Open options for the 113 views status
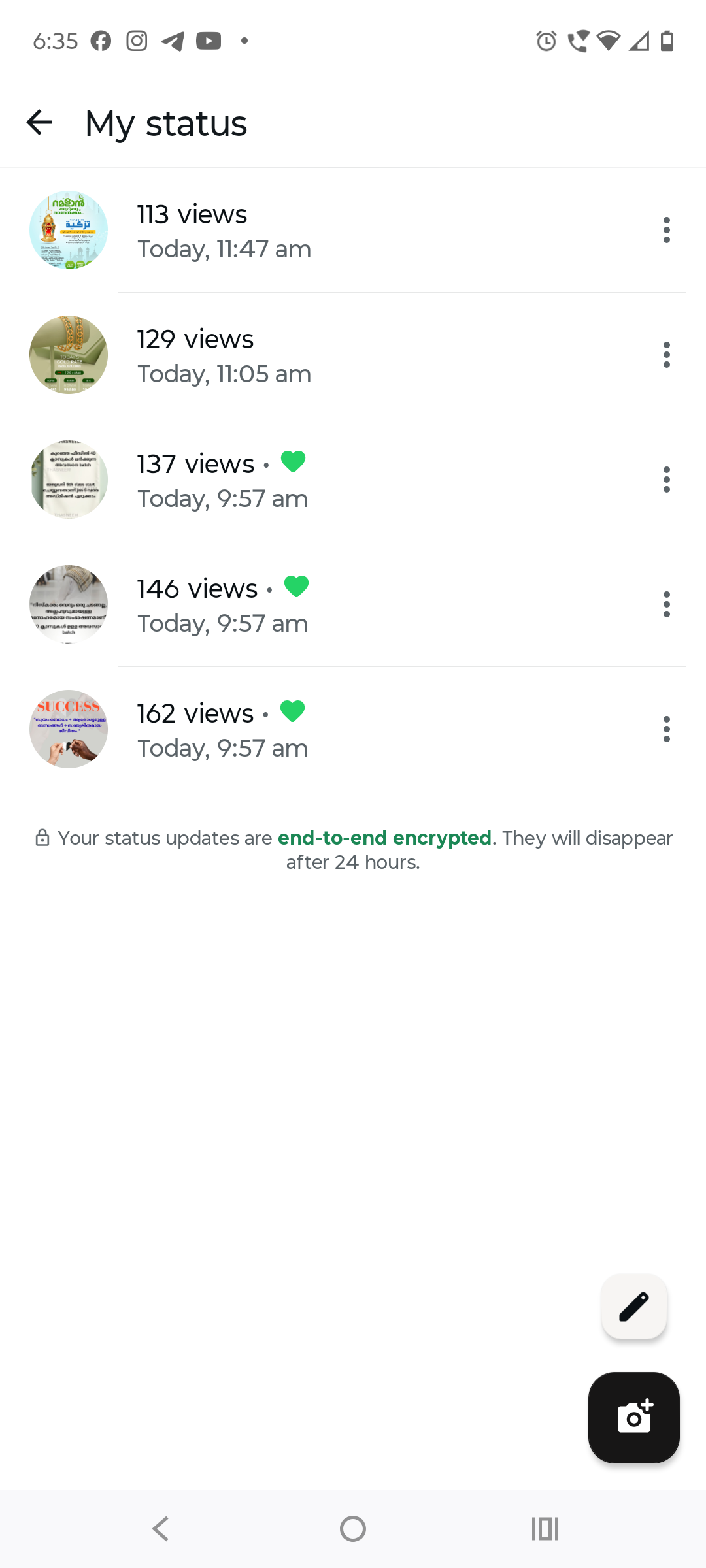 pos(666,231)
